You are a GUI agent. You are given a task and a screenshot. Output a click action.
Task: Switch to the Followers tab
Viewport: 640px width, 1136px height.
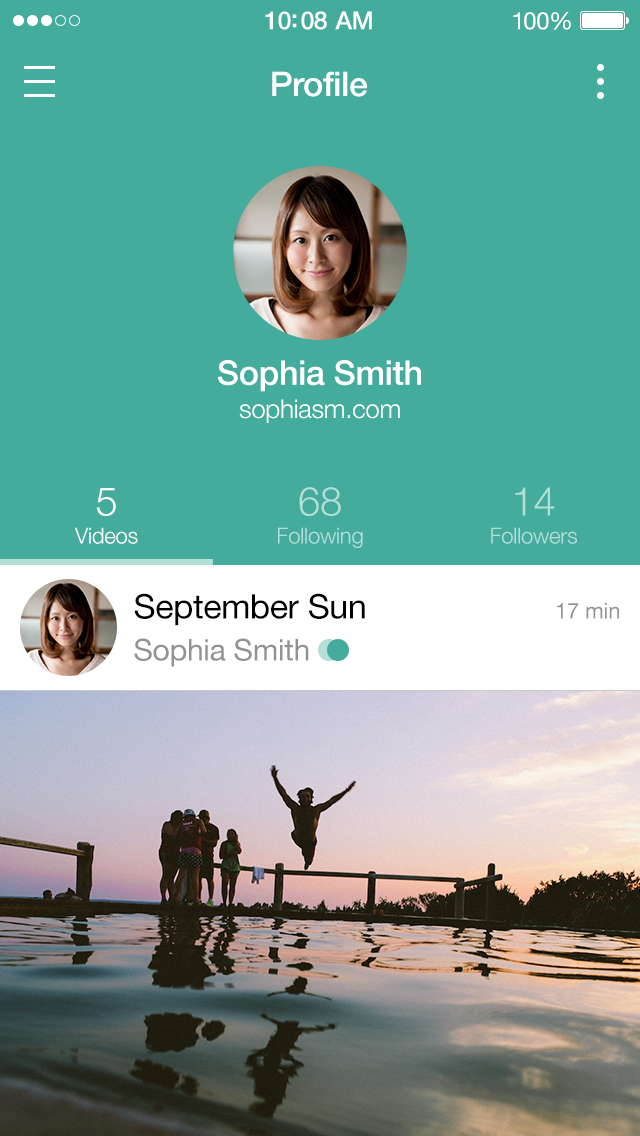[533, 516]
